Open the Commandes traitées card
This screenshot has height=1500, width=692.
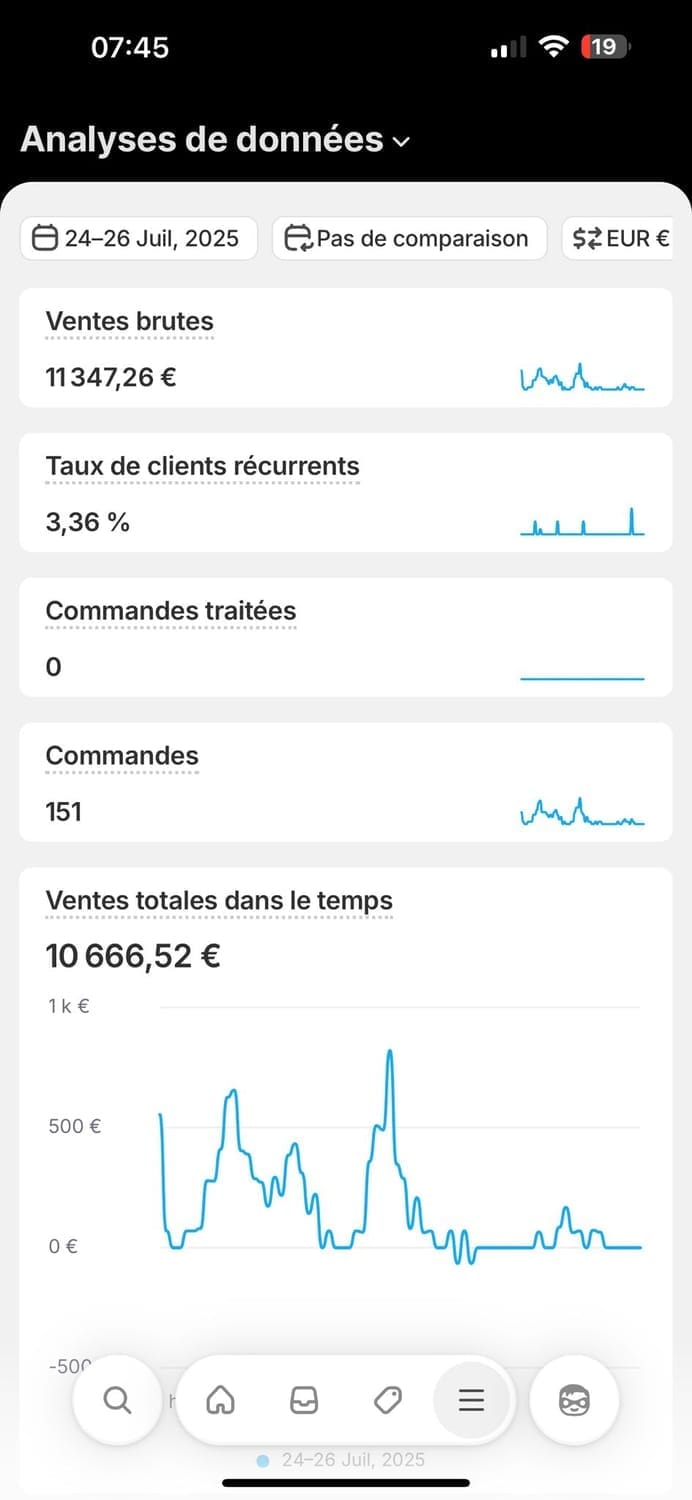(x=345, y=637)
